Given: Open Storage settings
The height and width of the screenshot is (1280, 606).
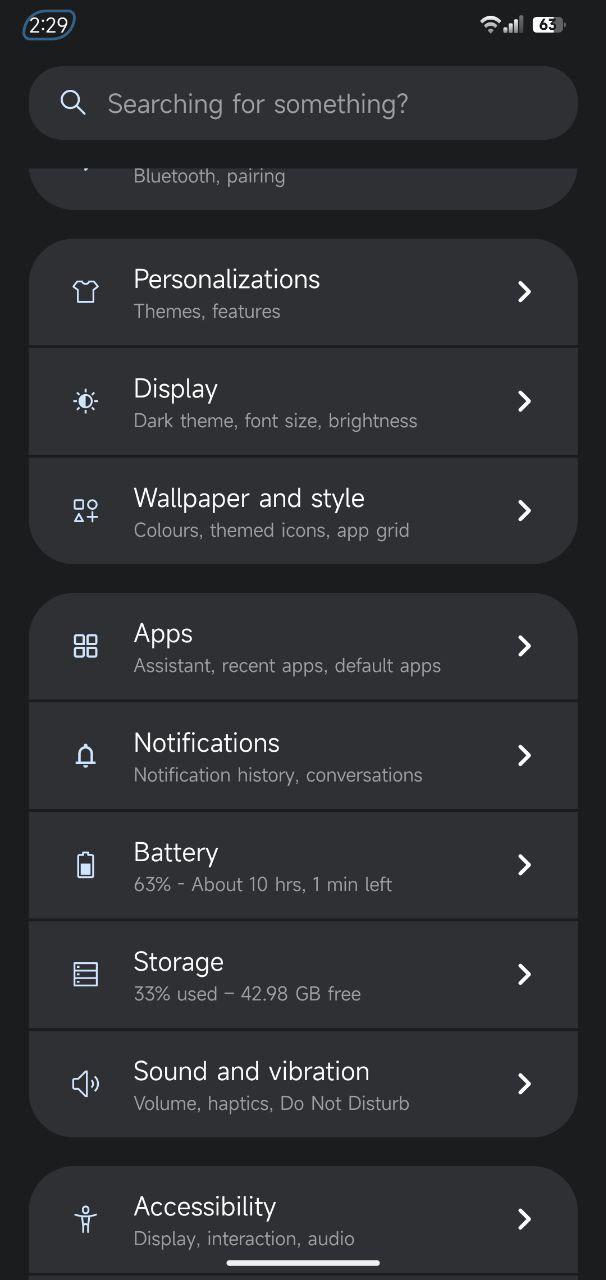Looking at the screenshot, I should 303,975.
